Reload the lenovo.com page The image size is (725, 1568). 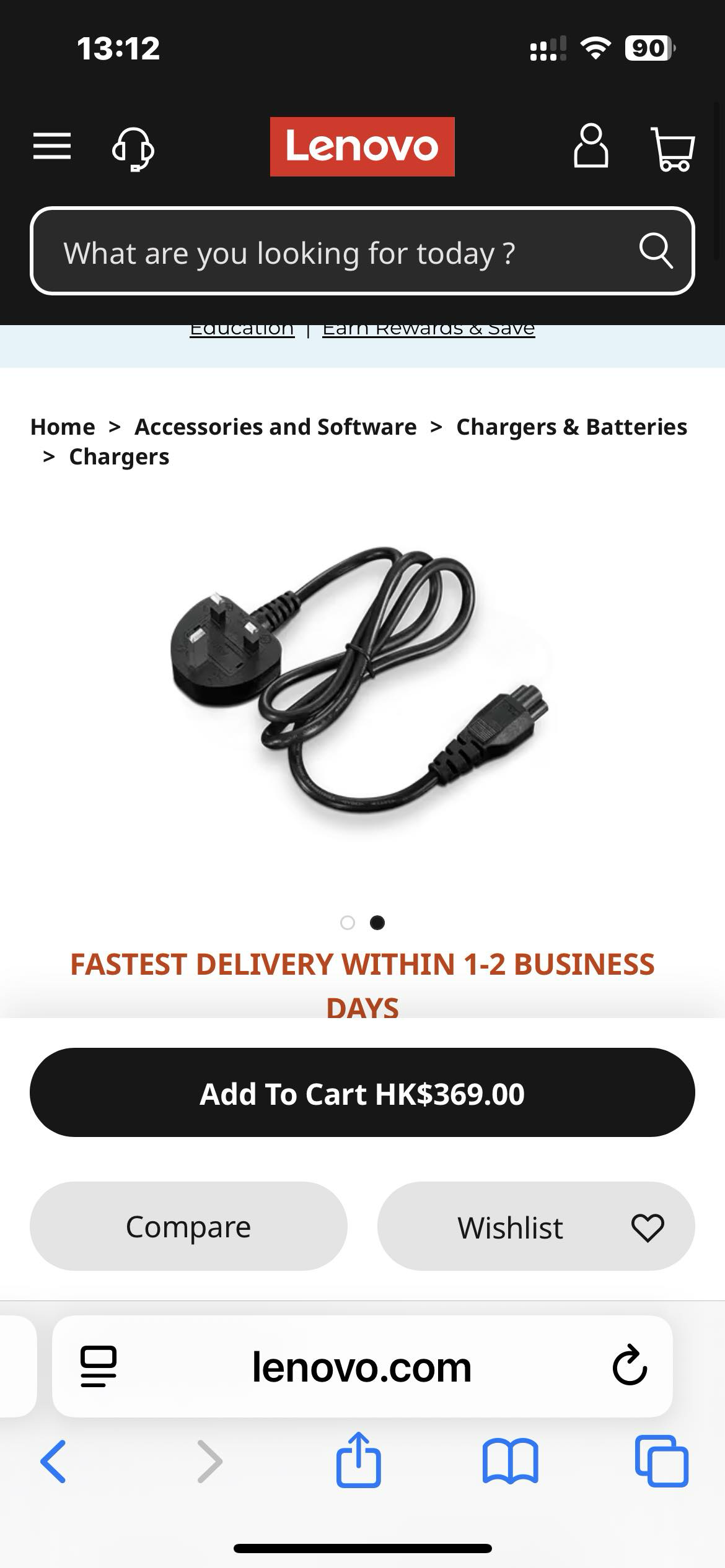click(x=630, y=1365)
